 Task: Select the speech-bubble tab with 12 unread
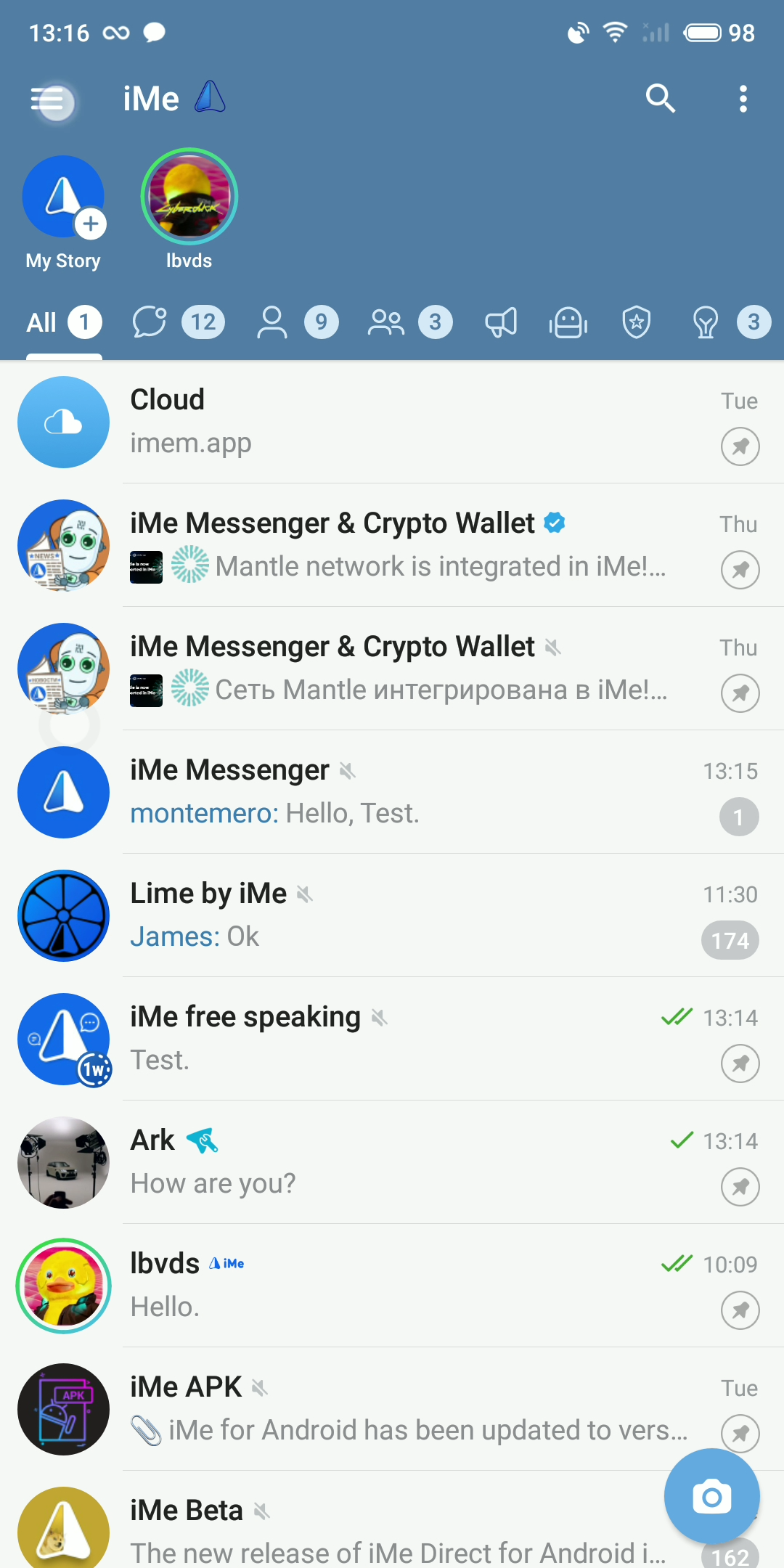179,322
